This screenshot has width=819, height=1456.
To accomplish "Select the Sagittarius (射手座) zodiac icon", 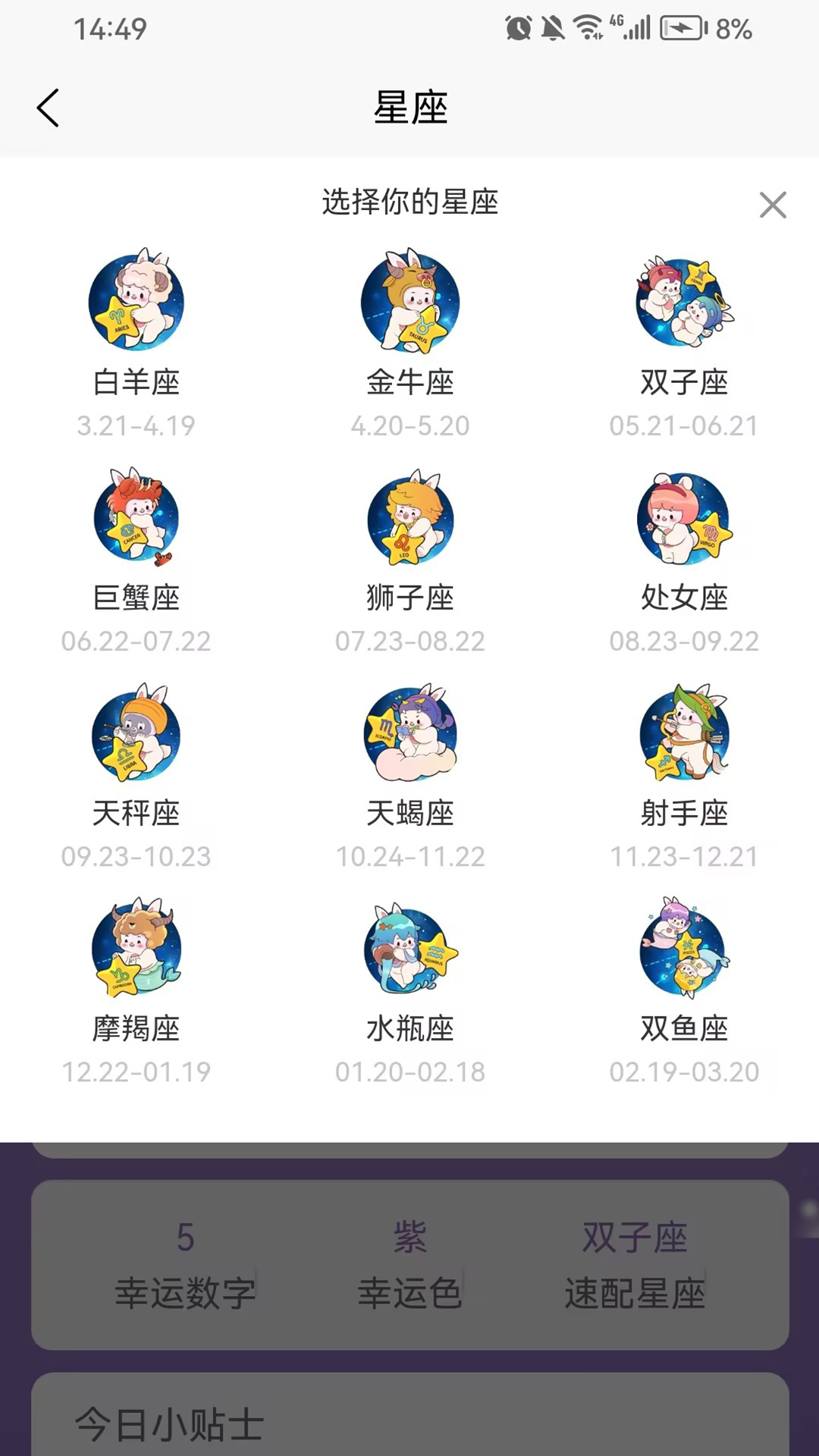I will pyautogui.click(x=683, y=733).
